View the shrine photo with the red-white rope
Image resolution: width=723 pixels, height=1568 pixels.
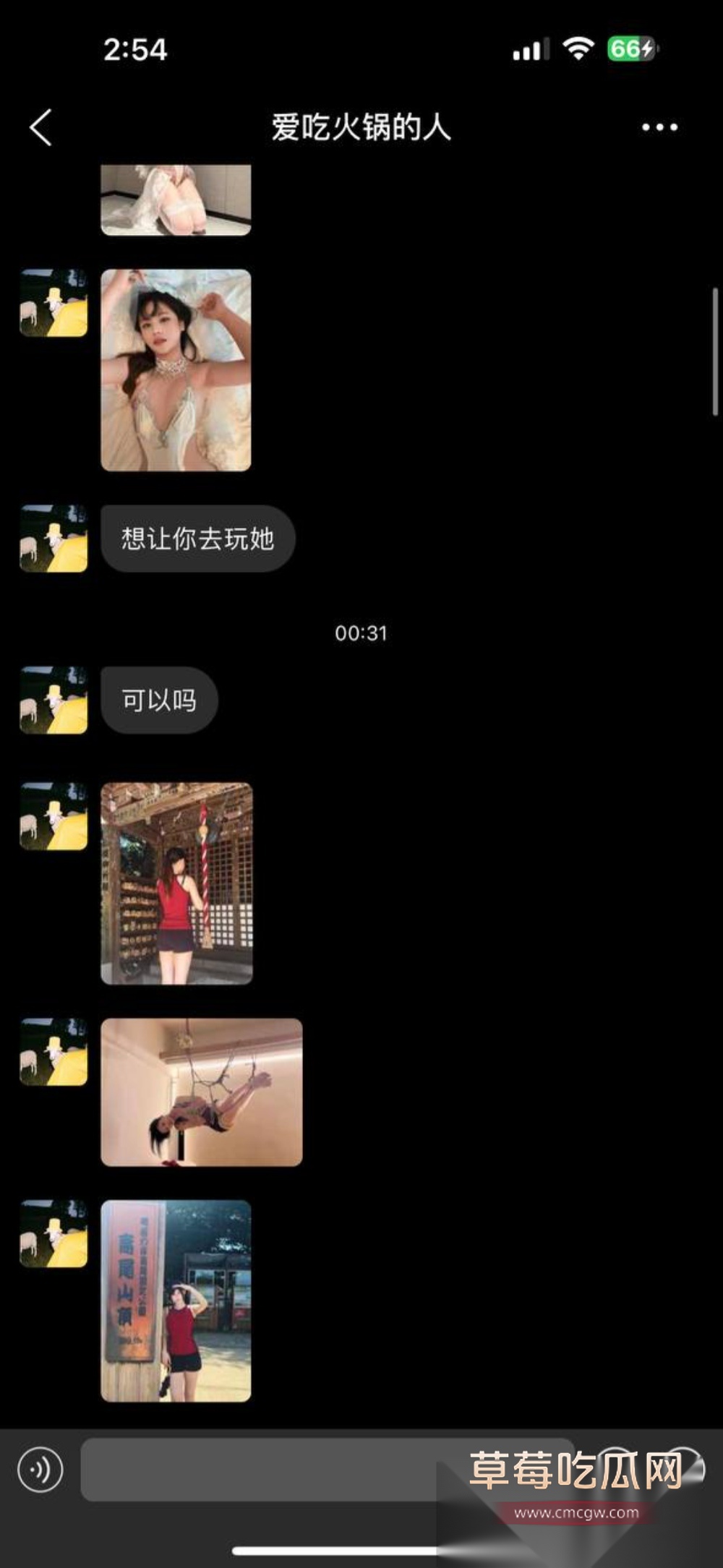(176, 883)
